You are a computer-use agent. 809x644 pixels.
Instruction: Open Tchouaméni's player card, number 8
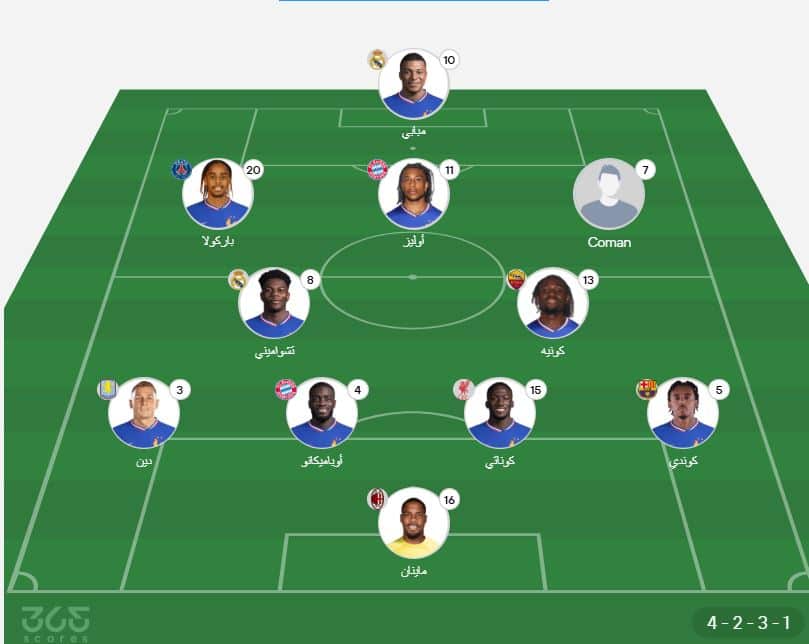273,303
